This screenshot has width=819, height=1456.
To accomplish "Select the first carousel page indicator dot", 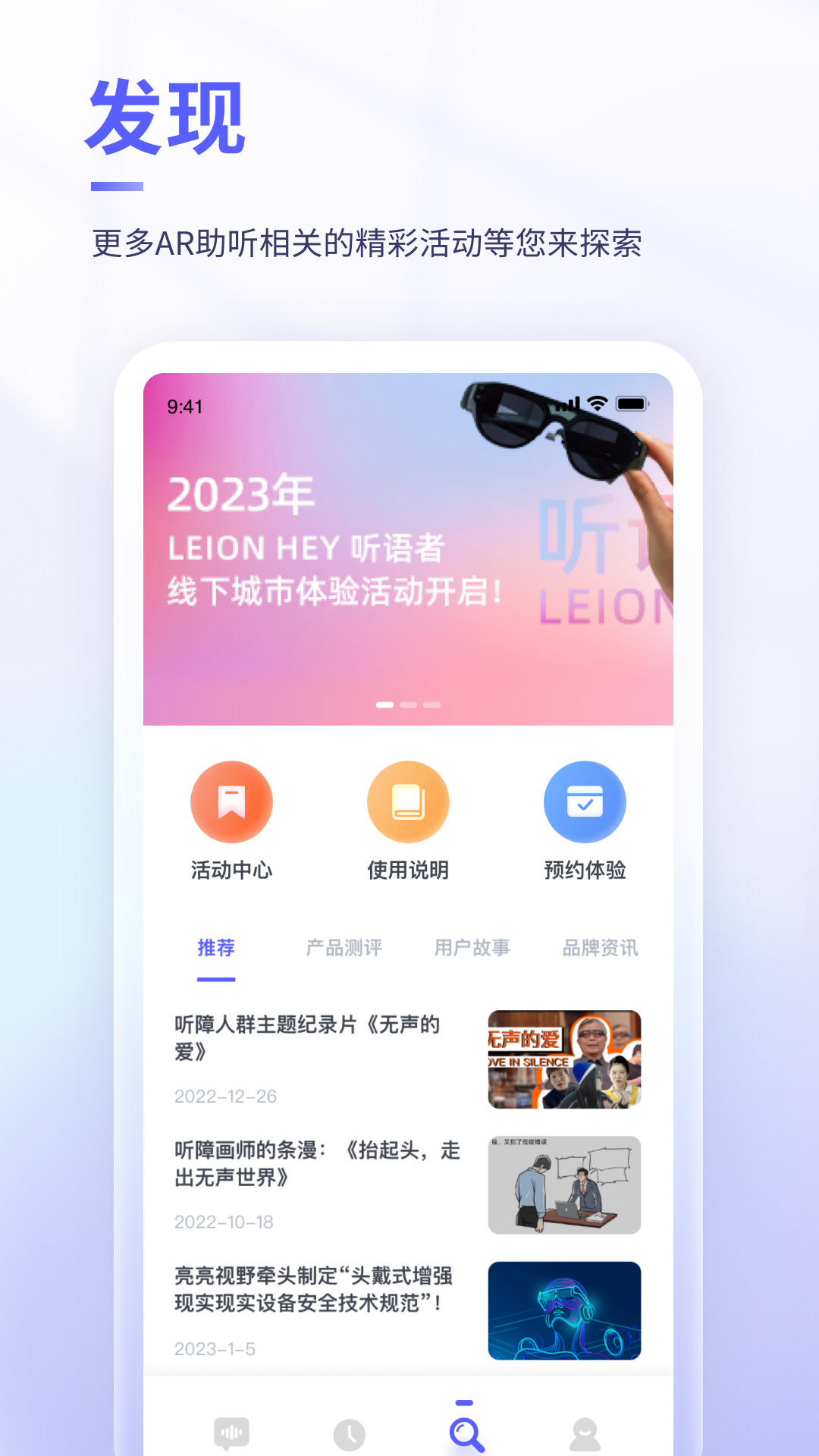I will pyautogui.click(x=384, y=704).
